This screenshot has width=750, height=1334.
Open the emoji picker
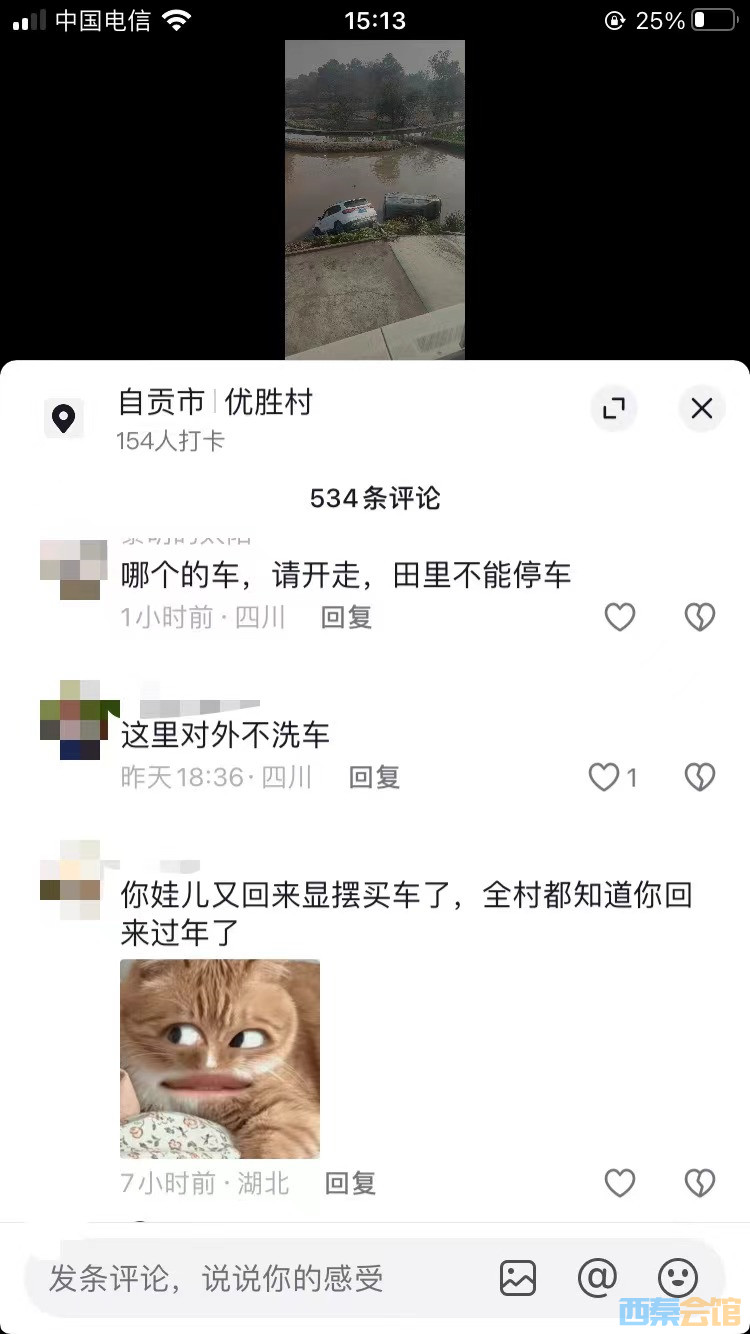point(678,1278)
